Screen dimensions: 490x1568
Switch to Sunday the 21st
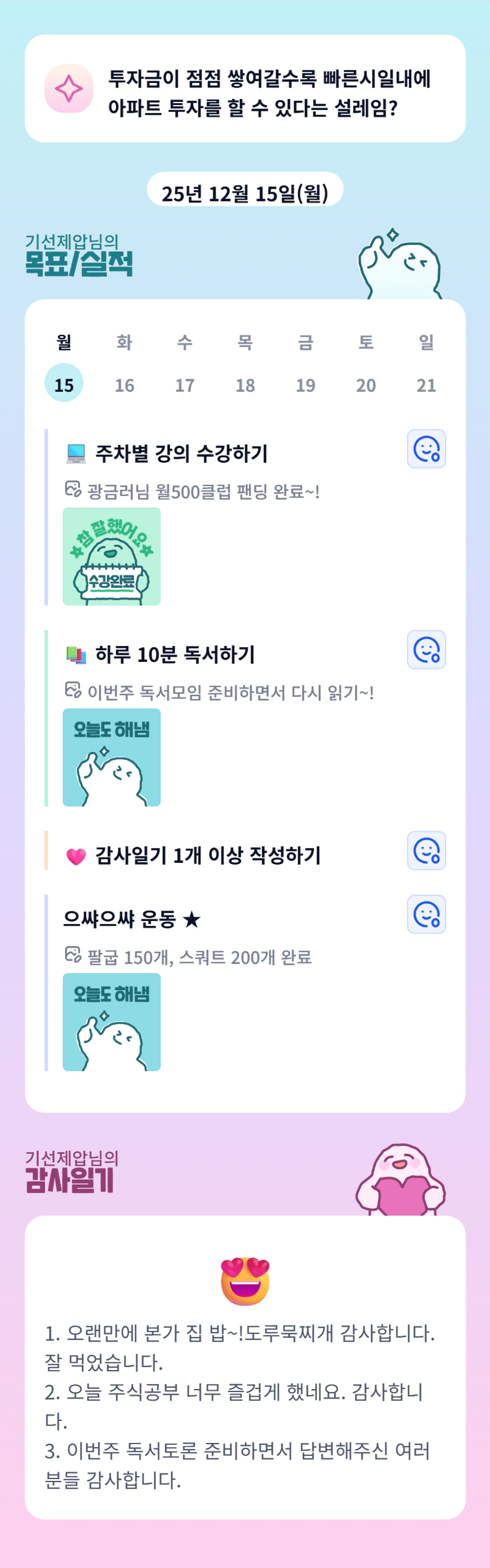(x=426, y=385)
